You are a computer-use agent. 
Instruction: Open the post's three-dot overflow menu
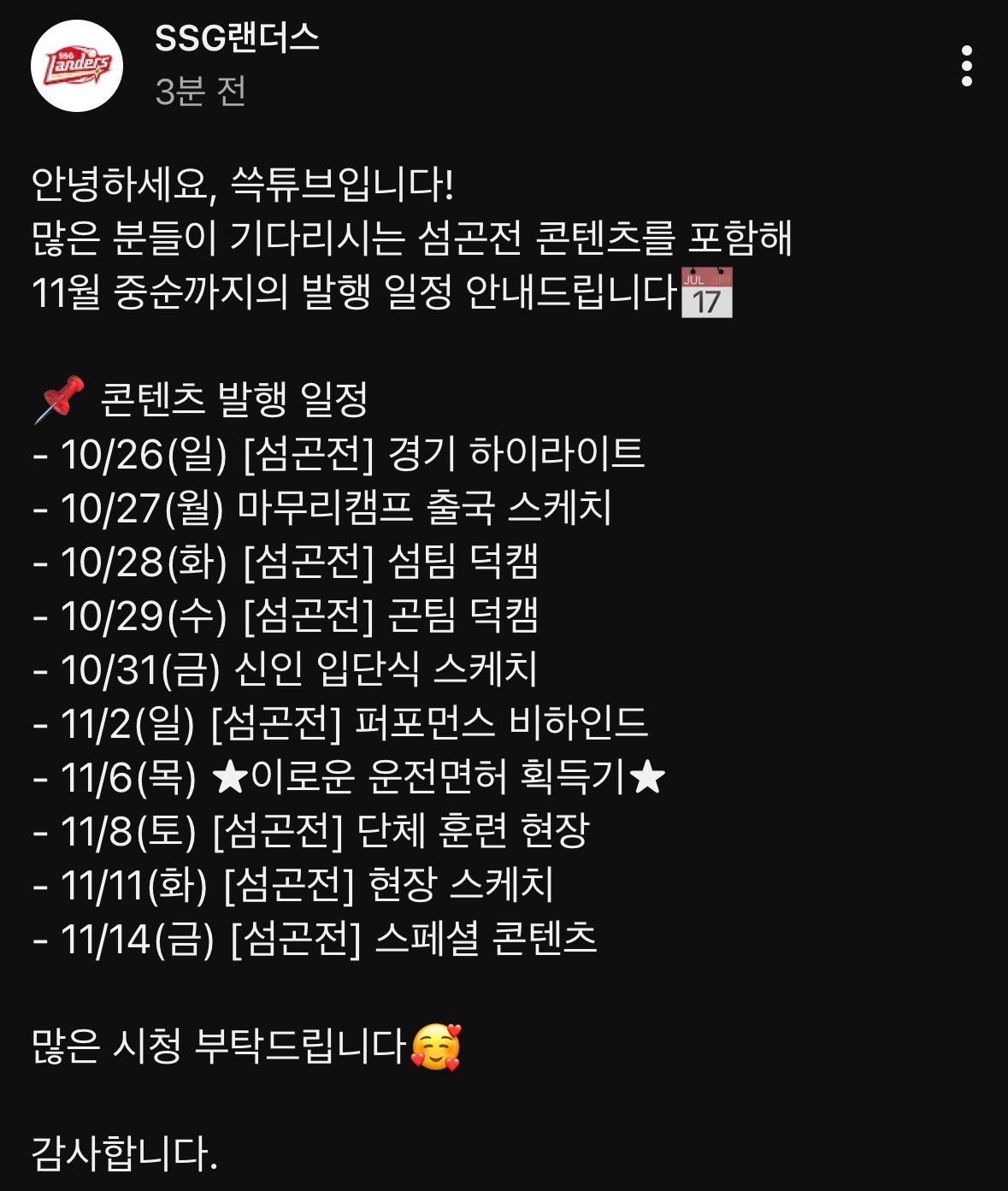coord(966,66)
